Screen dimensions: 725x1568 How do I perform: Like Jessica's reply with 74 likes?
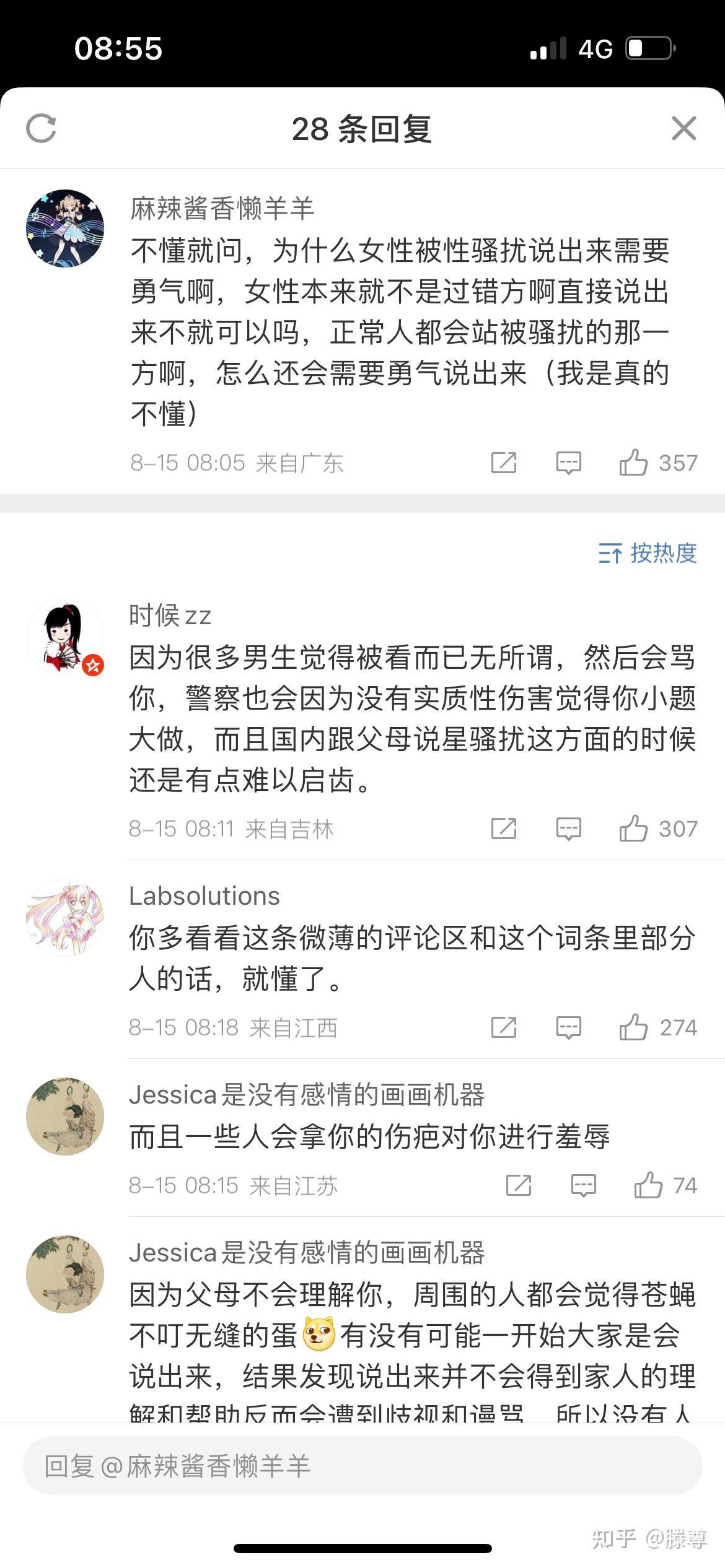click(x=666, y=1185)
